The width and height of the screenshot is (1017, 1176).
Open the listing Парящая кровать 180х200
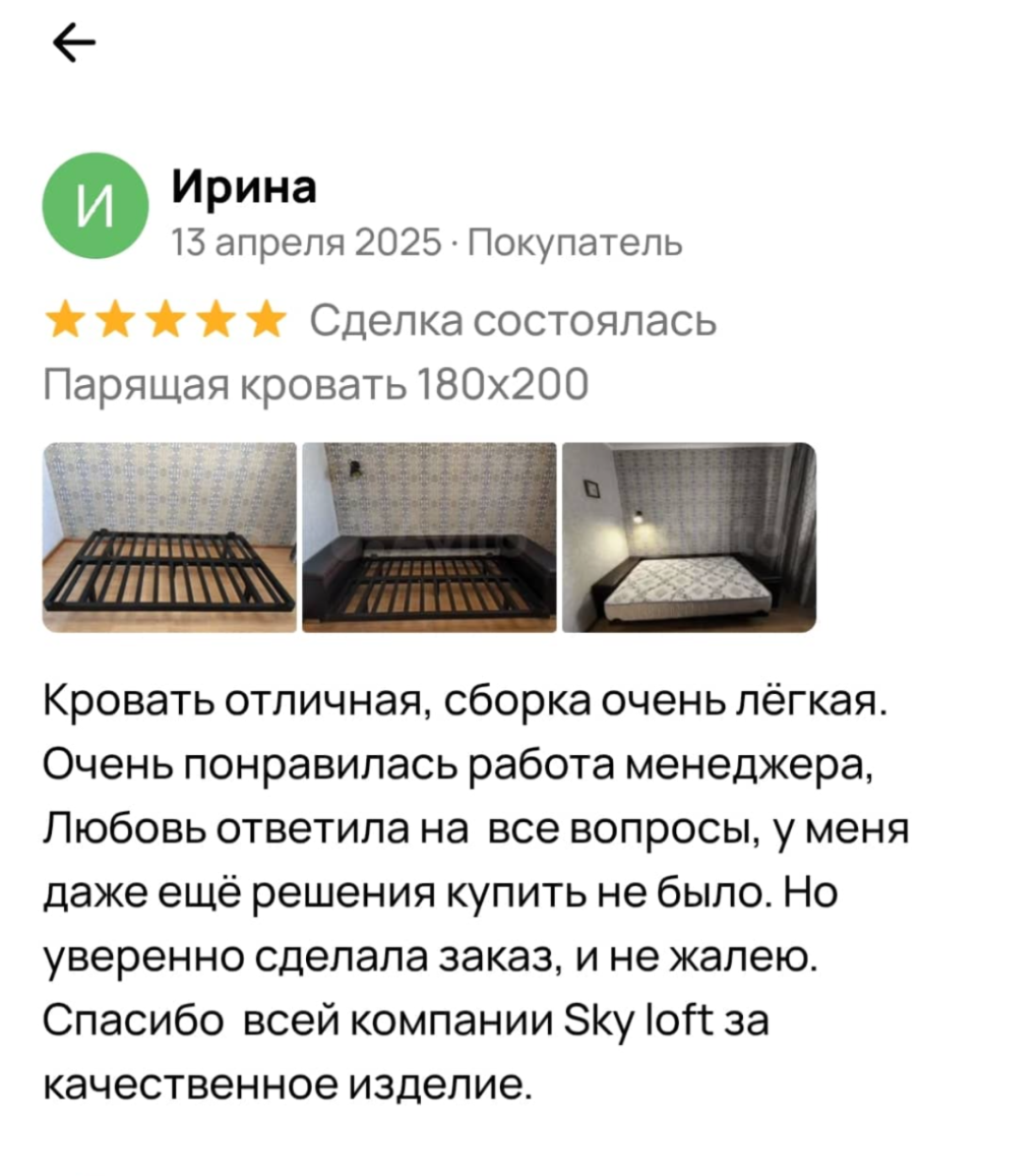tap(316, 385)
